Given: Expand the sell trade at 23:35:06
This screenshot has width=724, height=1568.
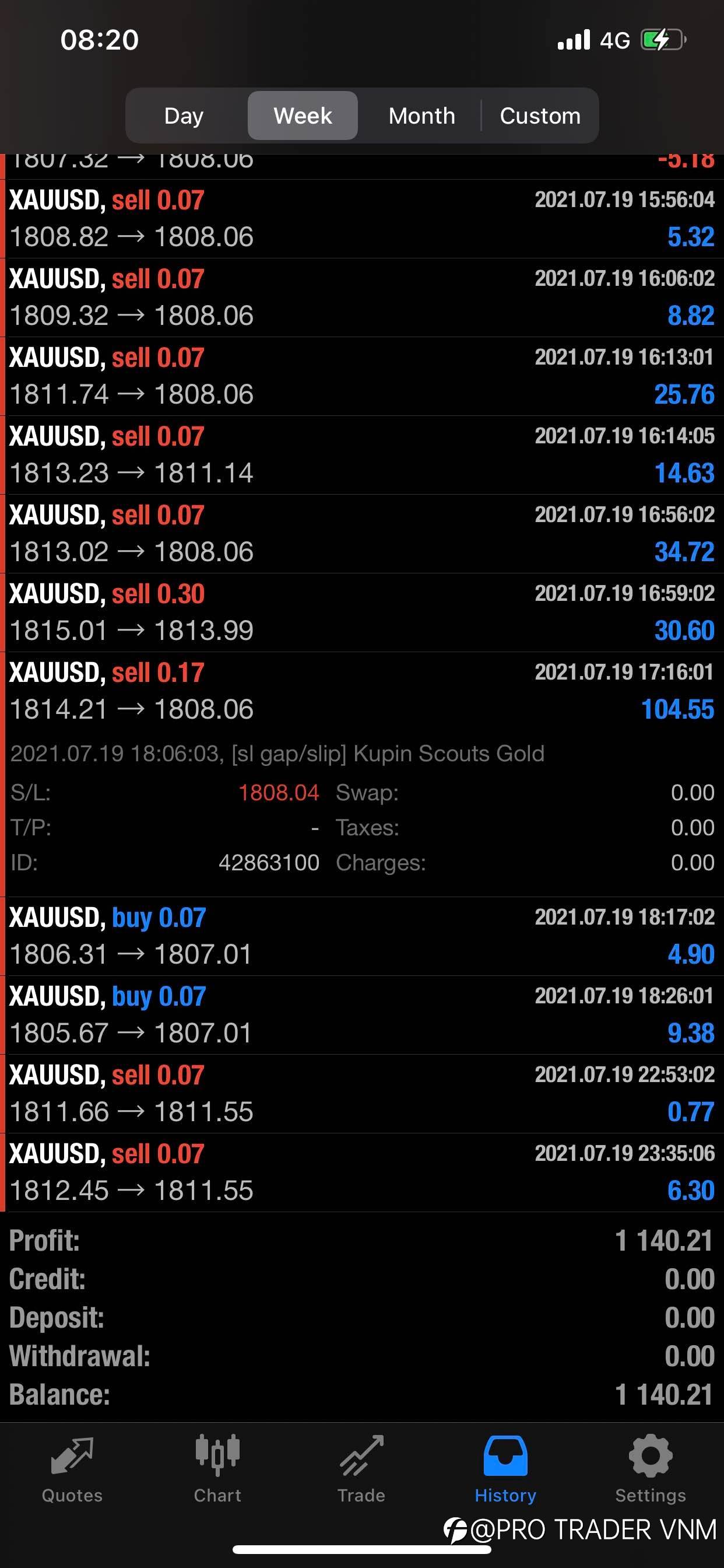Looking at the screenshot, I should (x=361, y=1172).
